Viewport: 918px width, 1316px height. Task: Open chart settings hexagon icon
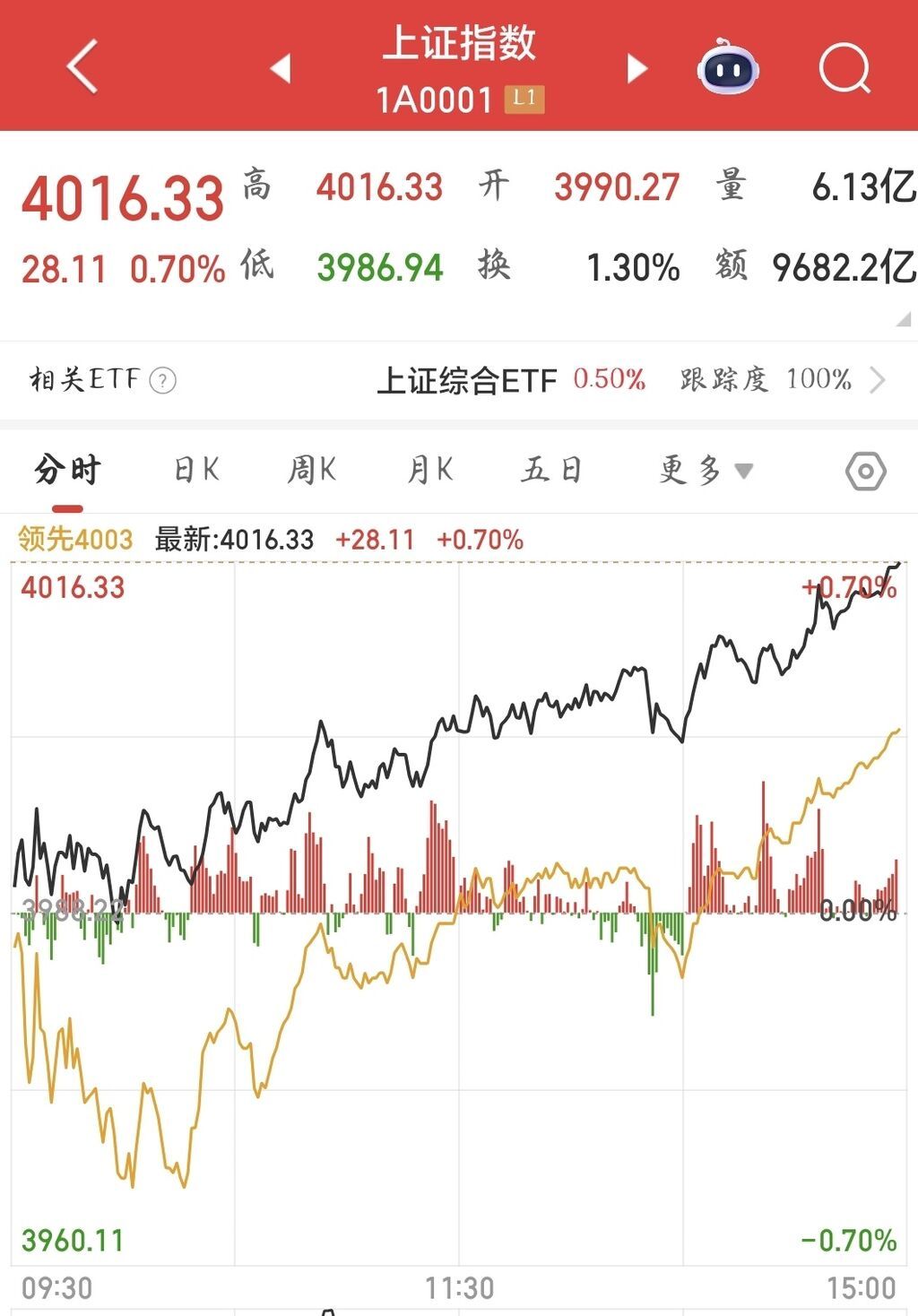point(865,471)
